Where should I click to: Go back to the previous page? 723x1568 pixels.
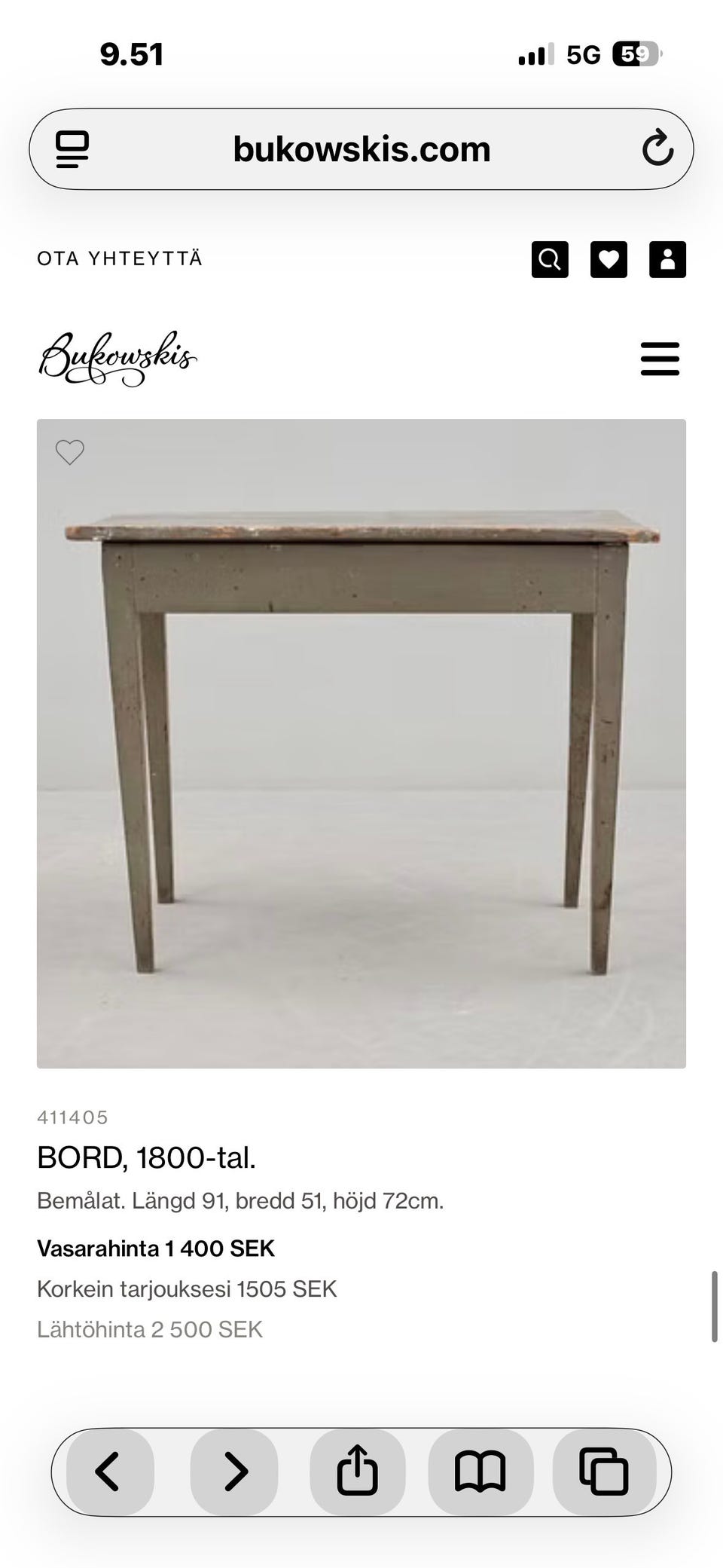point(110,1472)
